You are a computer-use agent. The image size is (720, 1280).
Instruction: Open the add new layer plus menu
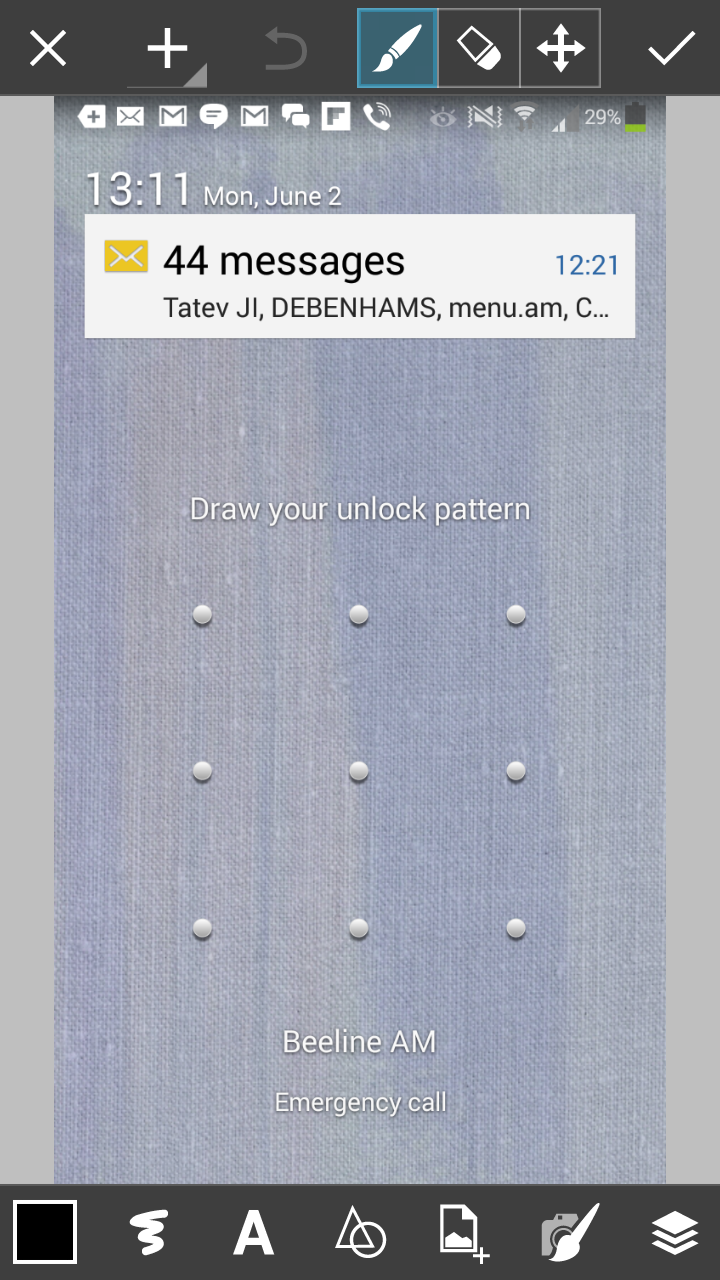(168, 48)
